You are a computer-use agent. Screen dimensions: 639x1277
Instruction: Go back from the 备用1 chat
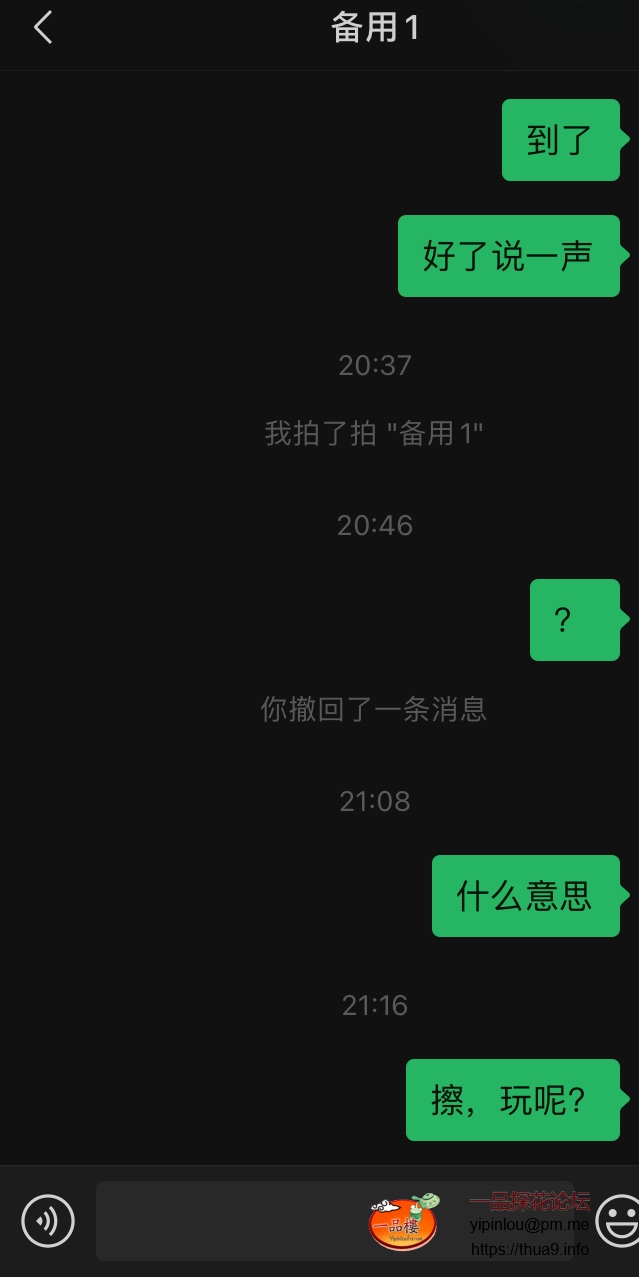[42, 28]
